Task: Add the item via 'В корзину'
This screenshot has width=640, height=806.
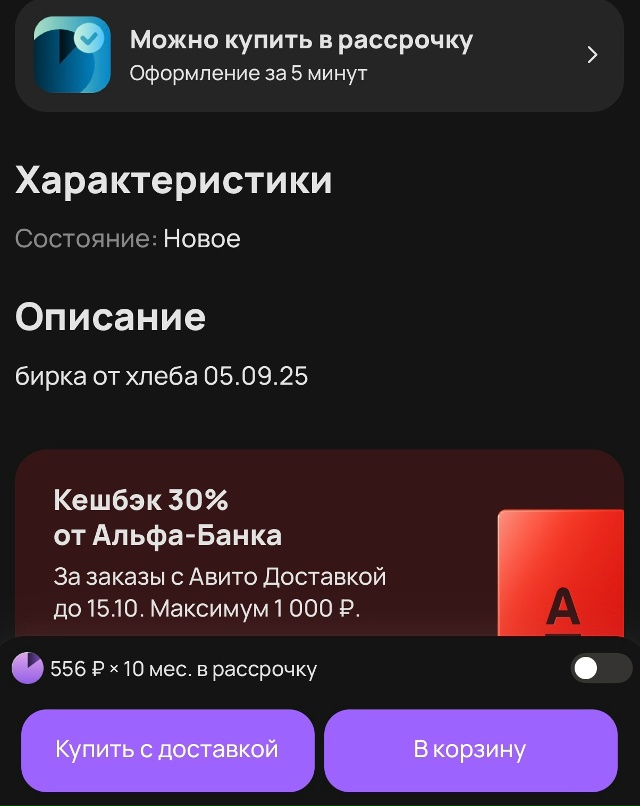Action: click(x=470, y=750)
